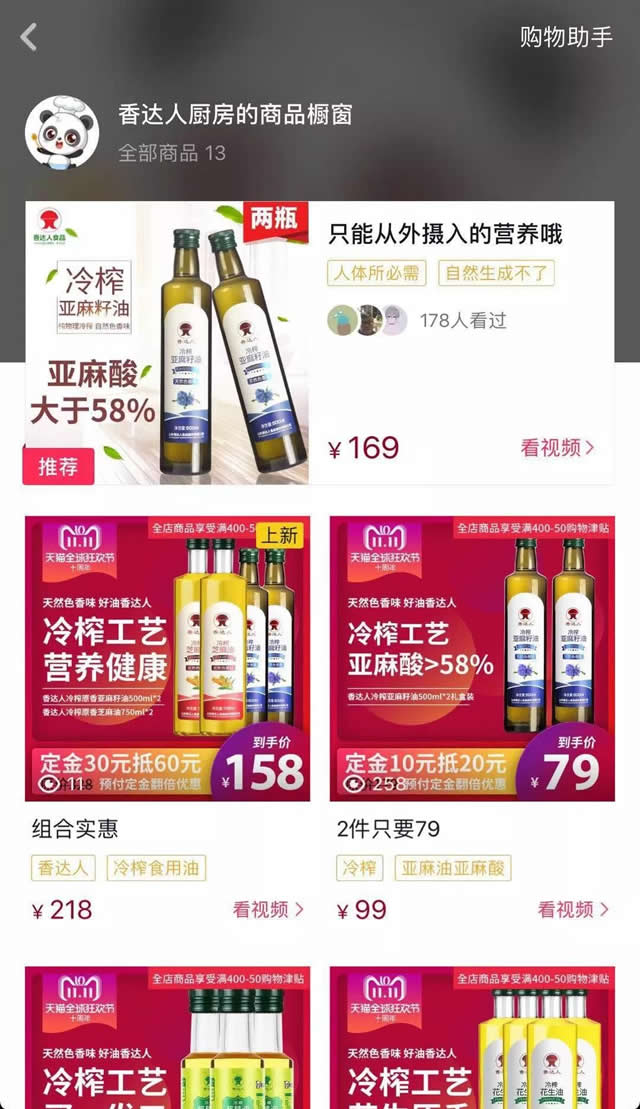Viewport: 640px width, 1109px height.
Task: Open the 香达人厨房 panda avatar
Action: [x=61, y=133]
